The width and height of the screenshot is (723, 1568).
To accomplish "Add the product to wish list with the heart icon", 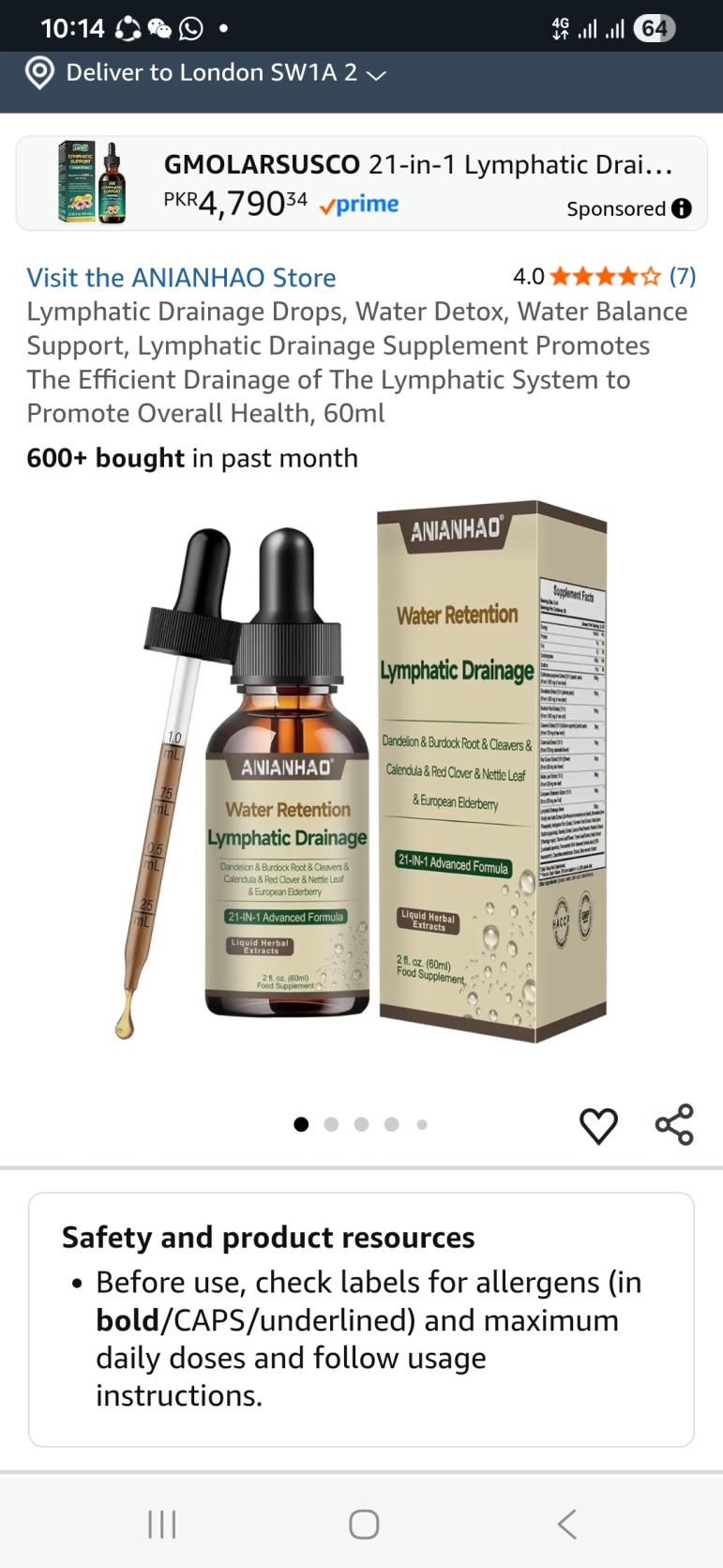I will click(598, 1125).
